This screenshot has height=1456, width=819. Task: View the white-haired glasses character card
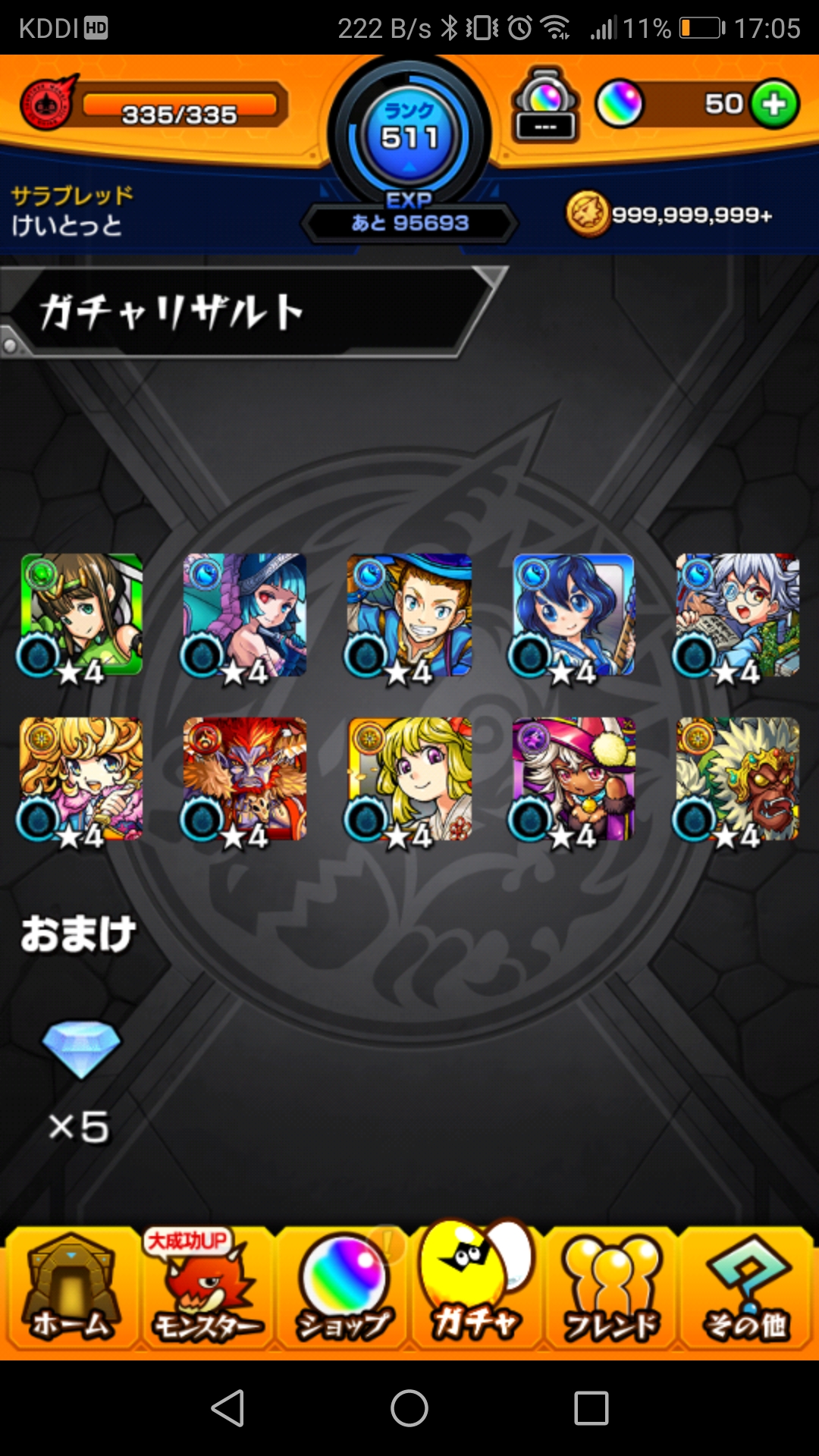737,615
